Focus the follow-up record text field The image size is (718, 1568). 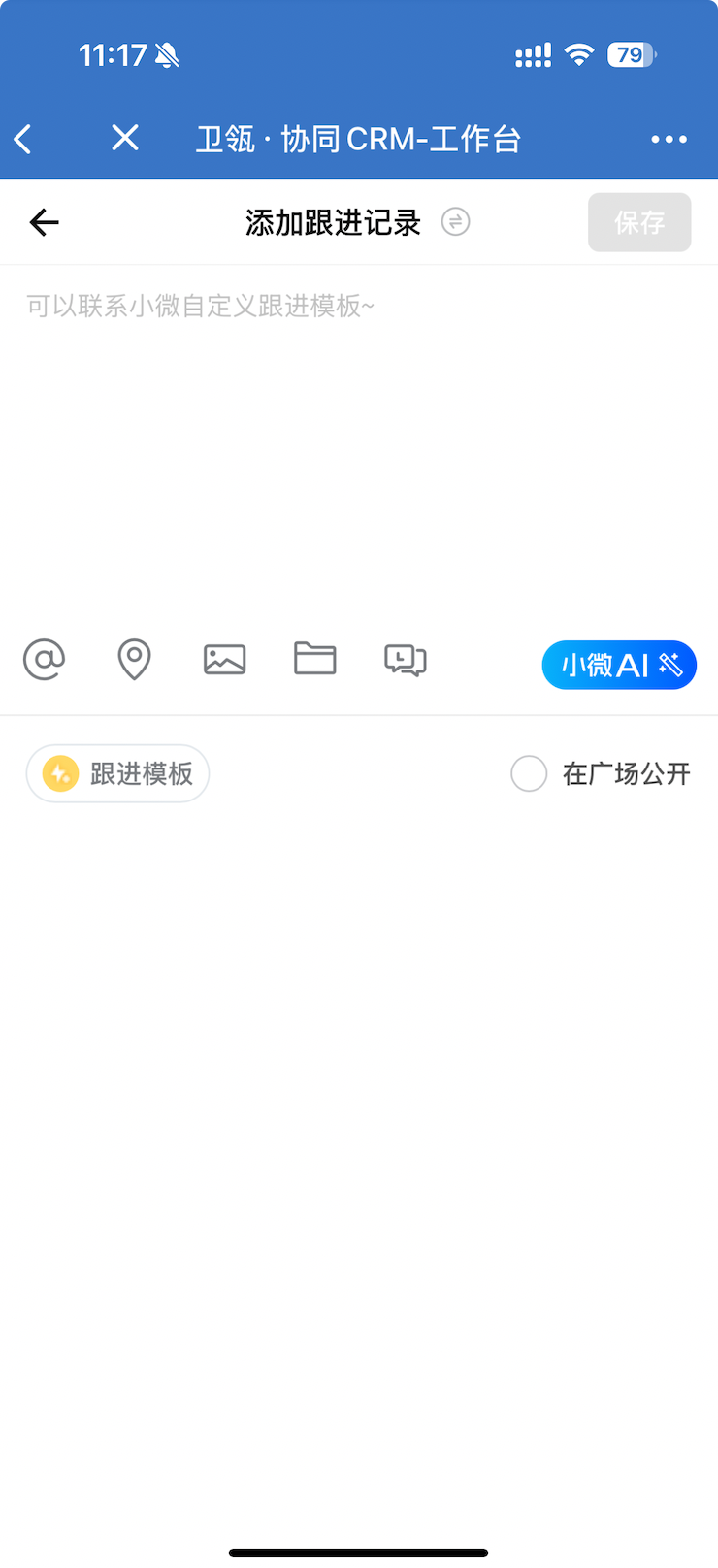(359, 441)
